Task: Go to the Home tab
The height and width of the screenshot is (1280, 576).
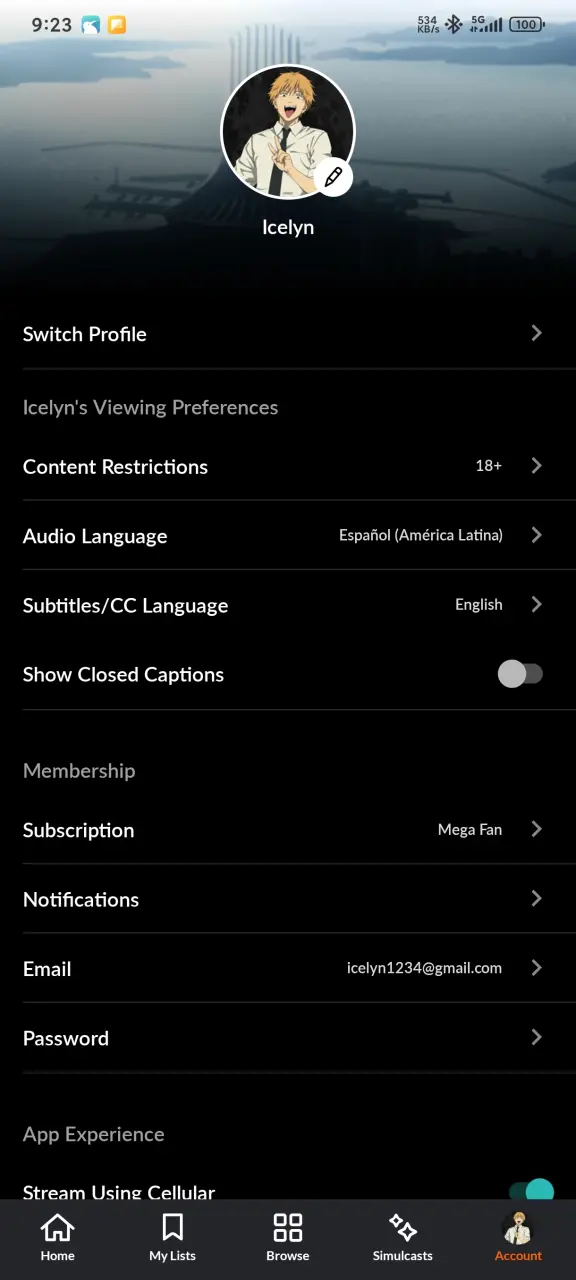Action: pos(57,1238)
